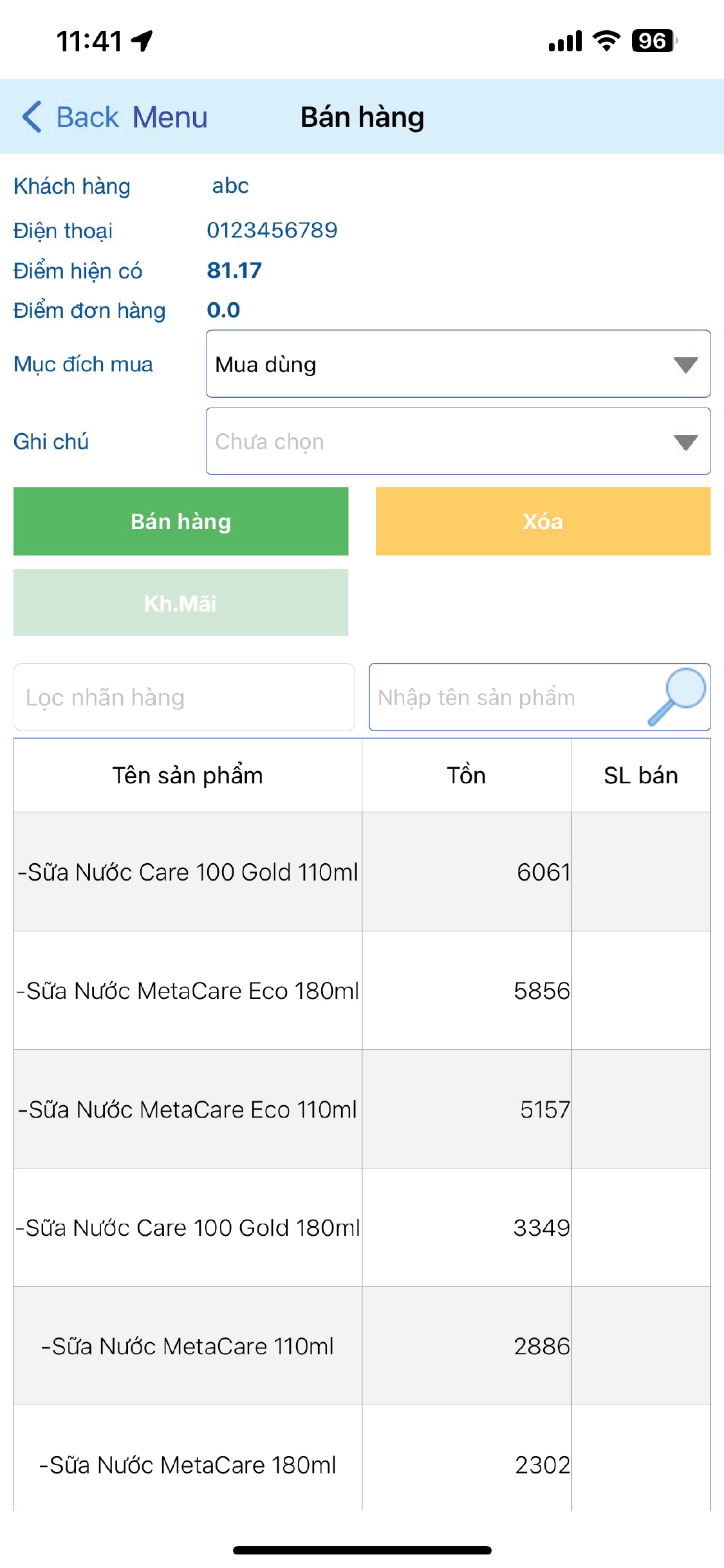Screen dimensions: 724x1568
Task: Tap the SL bán cell for MetaCare 110ml
Action: 641,1348
